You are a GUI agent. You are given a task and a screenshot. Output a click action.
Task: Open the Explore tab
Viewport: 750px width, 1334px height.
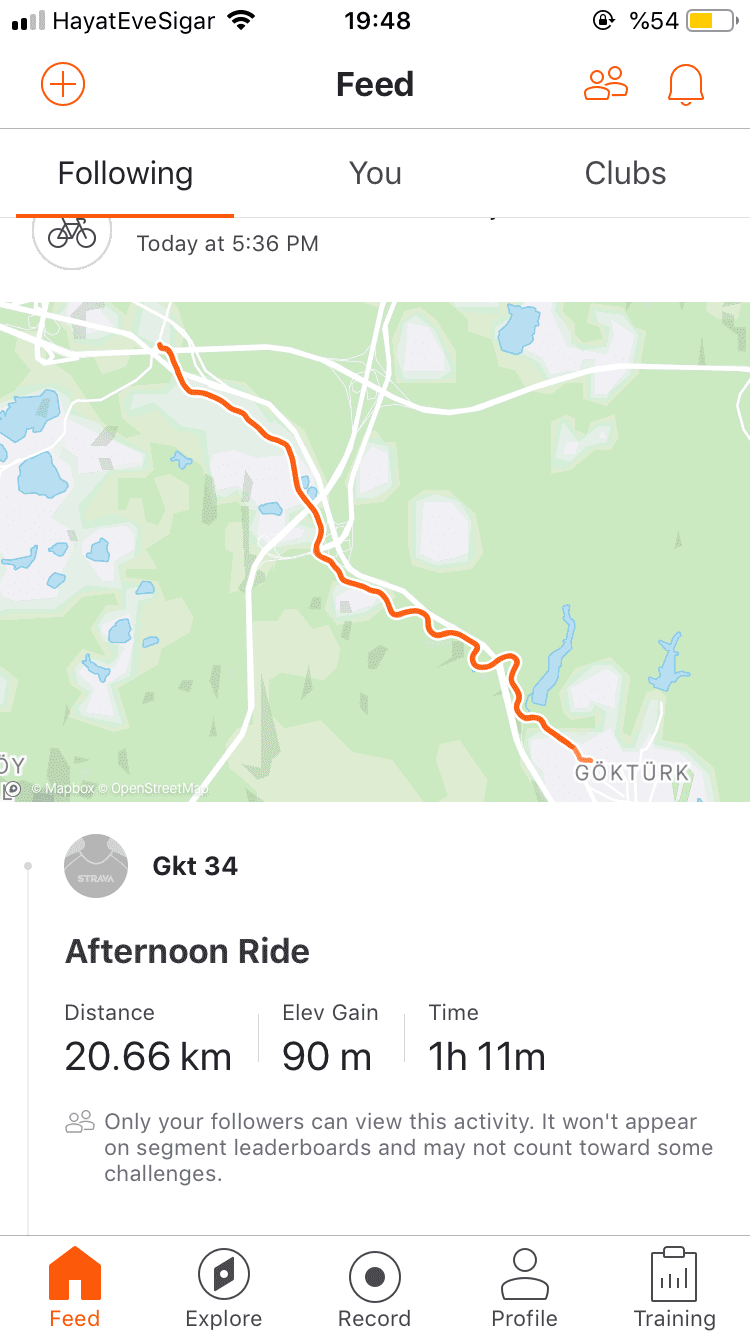click(x=224, y=1288)
